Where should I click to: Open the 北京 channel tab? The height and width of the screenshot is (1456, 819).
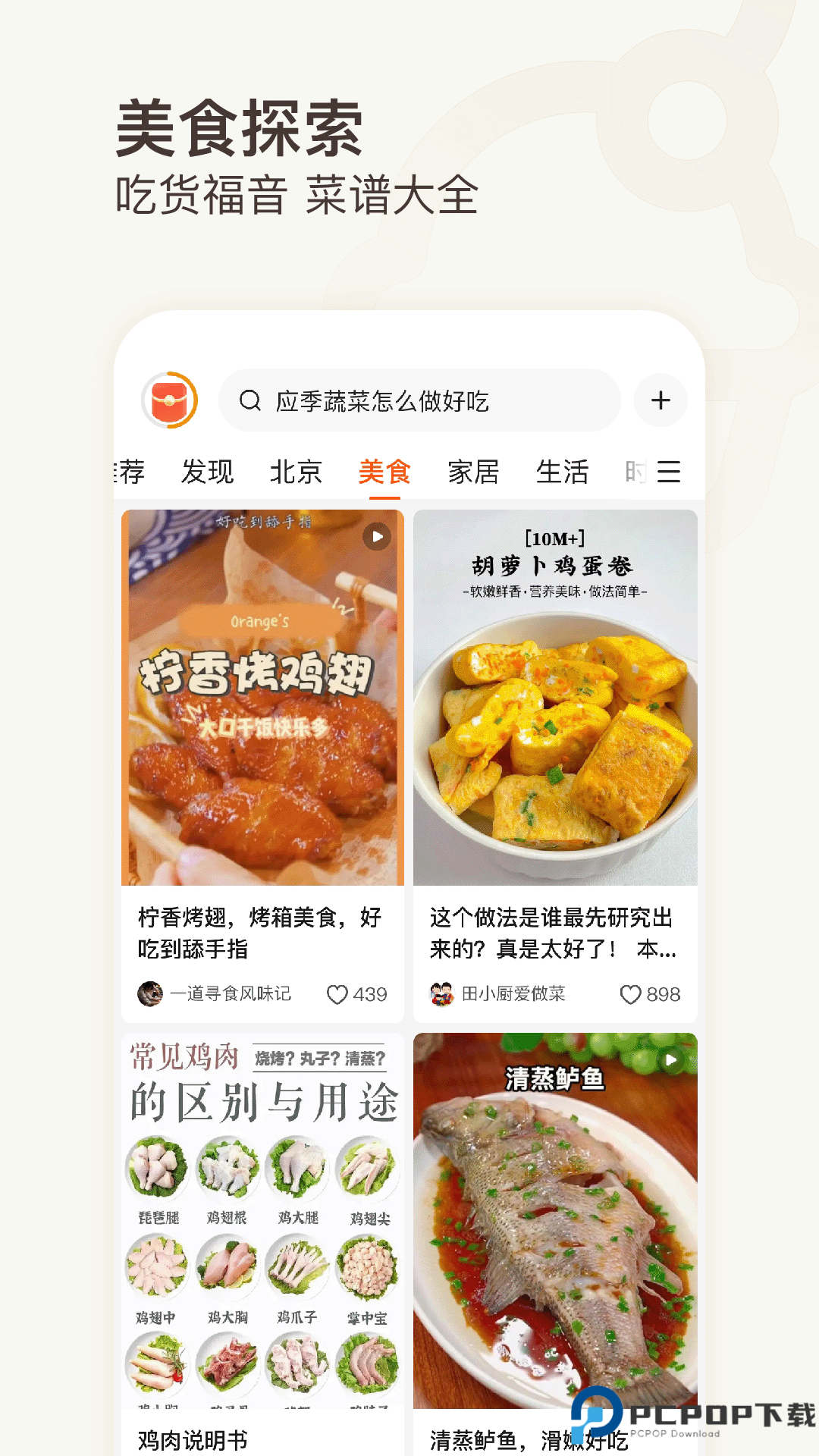click(297, 472)
